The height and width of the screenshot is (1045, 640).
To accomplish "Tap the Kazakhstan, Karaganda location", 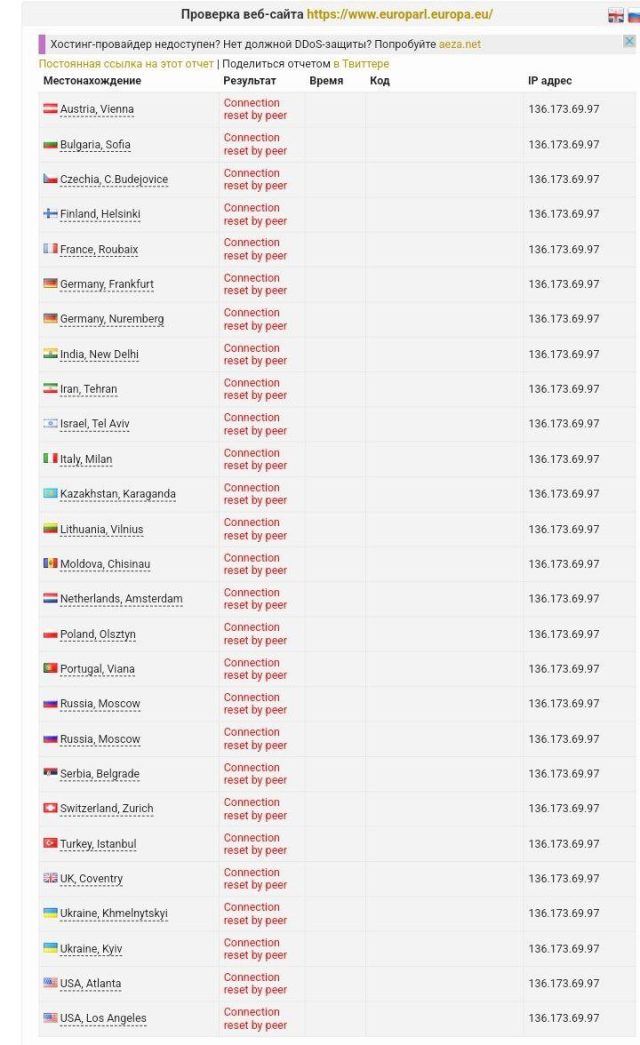I will 118,494.
